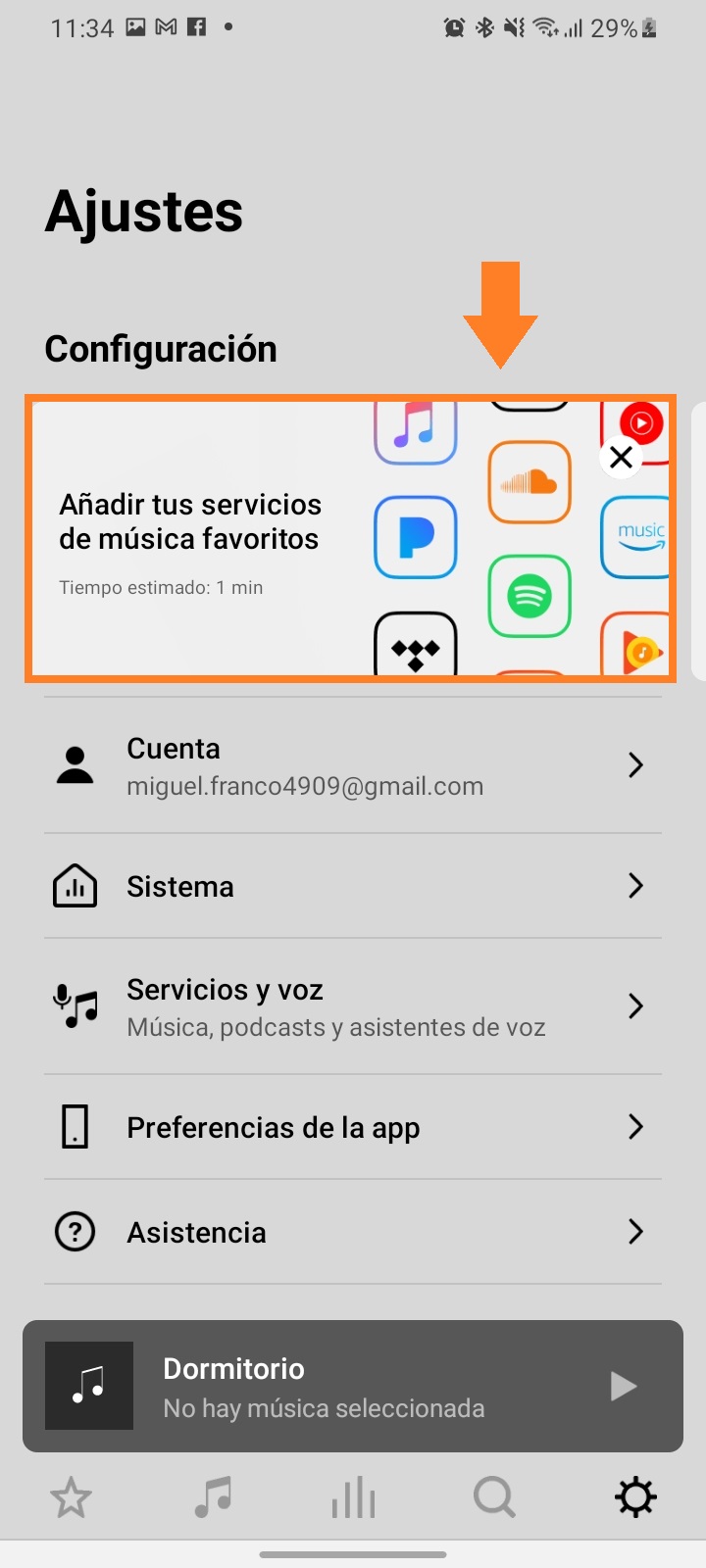Image resolution: width=706 pixels, height=1568 pixels.
Task: Select the settings gear tab
Action: click(x=635, y=1497)
